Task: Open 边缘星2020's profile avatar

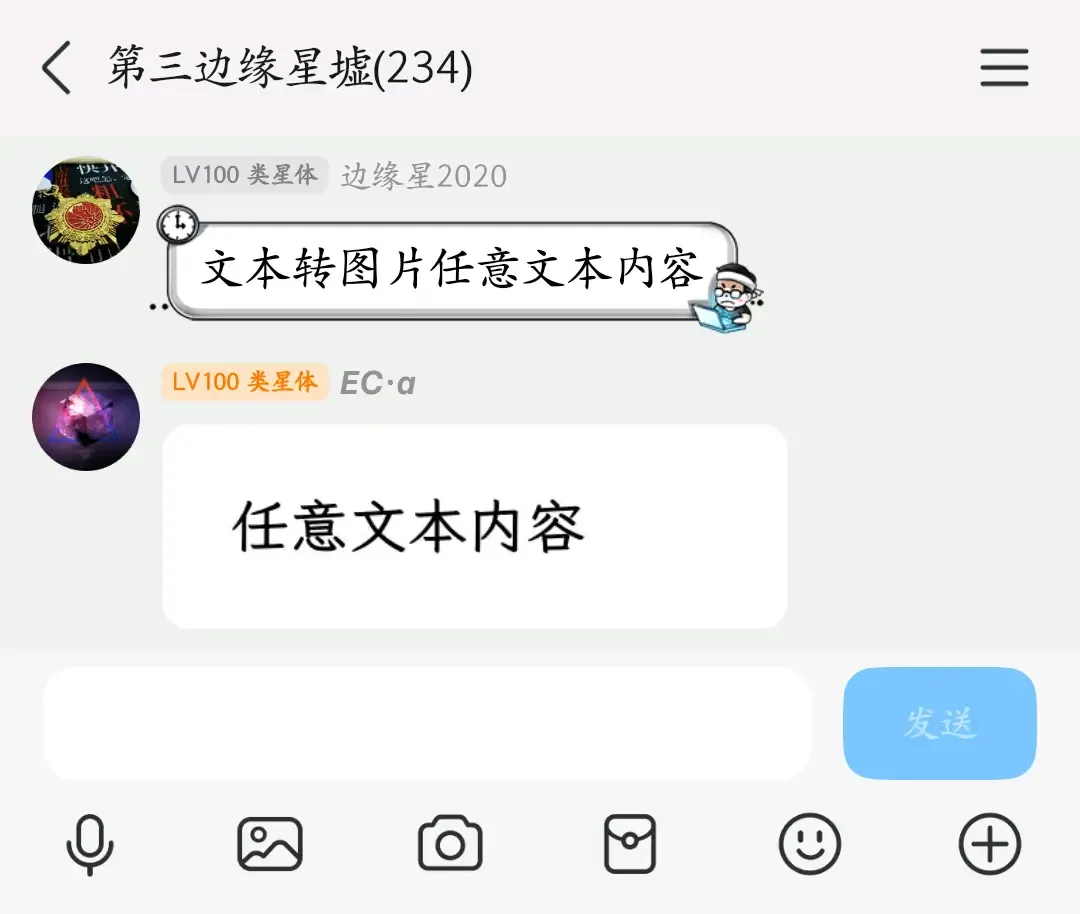Action: pyautogui.click(x=86, y=210)
